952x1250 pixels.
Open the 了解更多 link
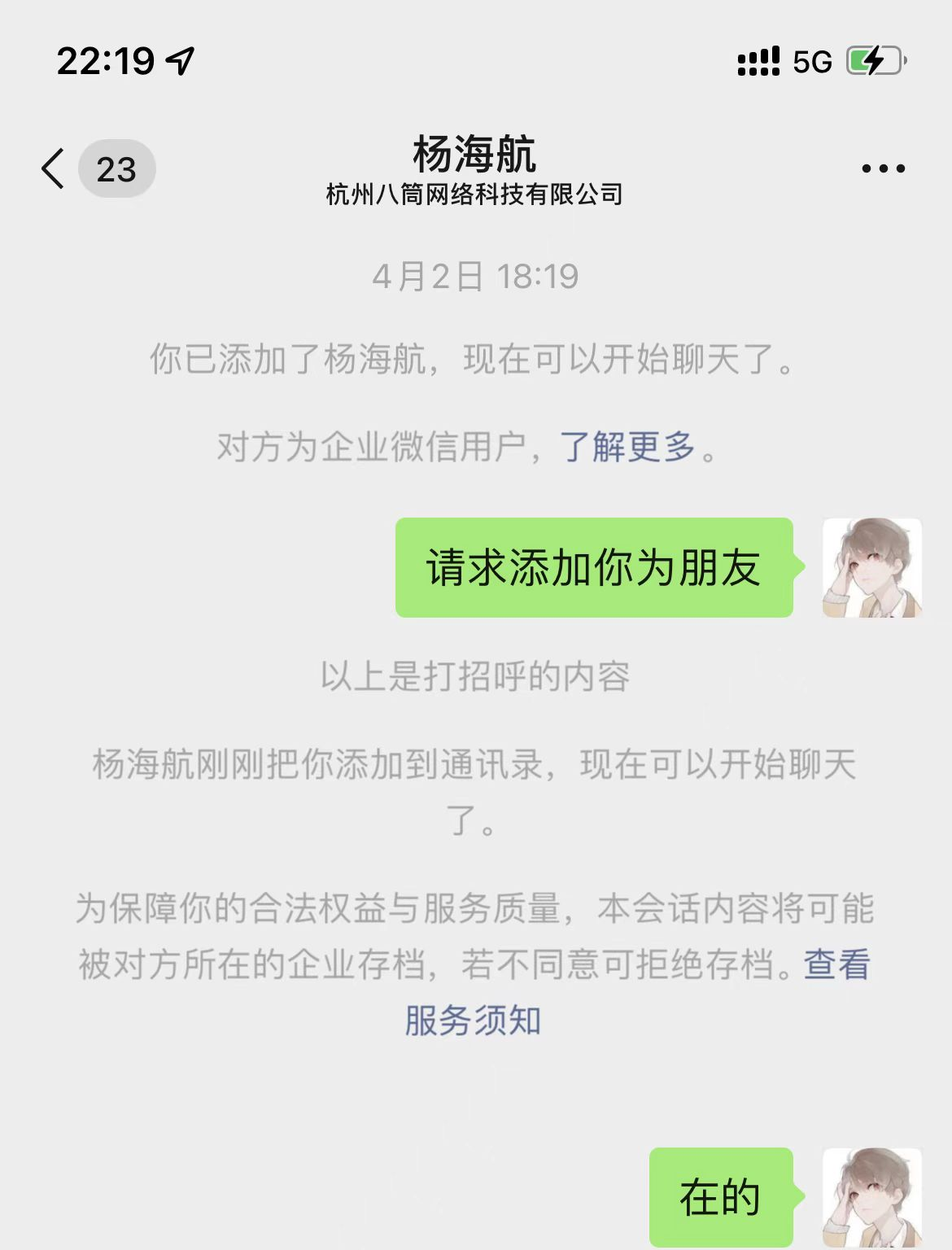click(627, 447)
